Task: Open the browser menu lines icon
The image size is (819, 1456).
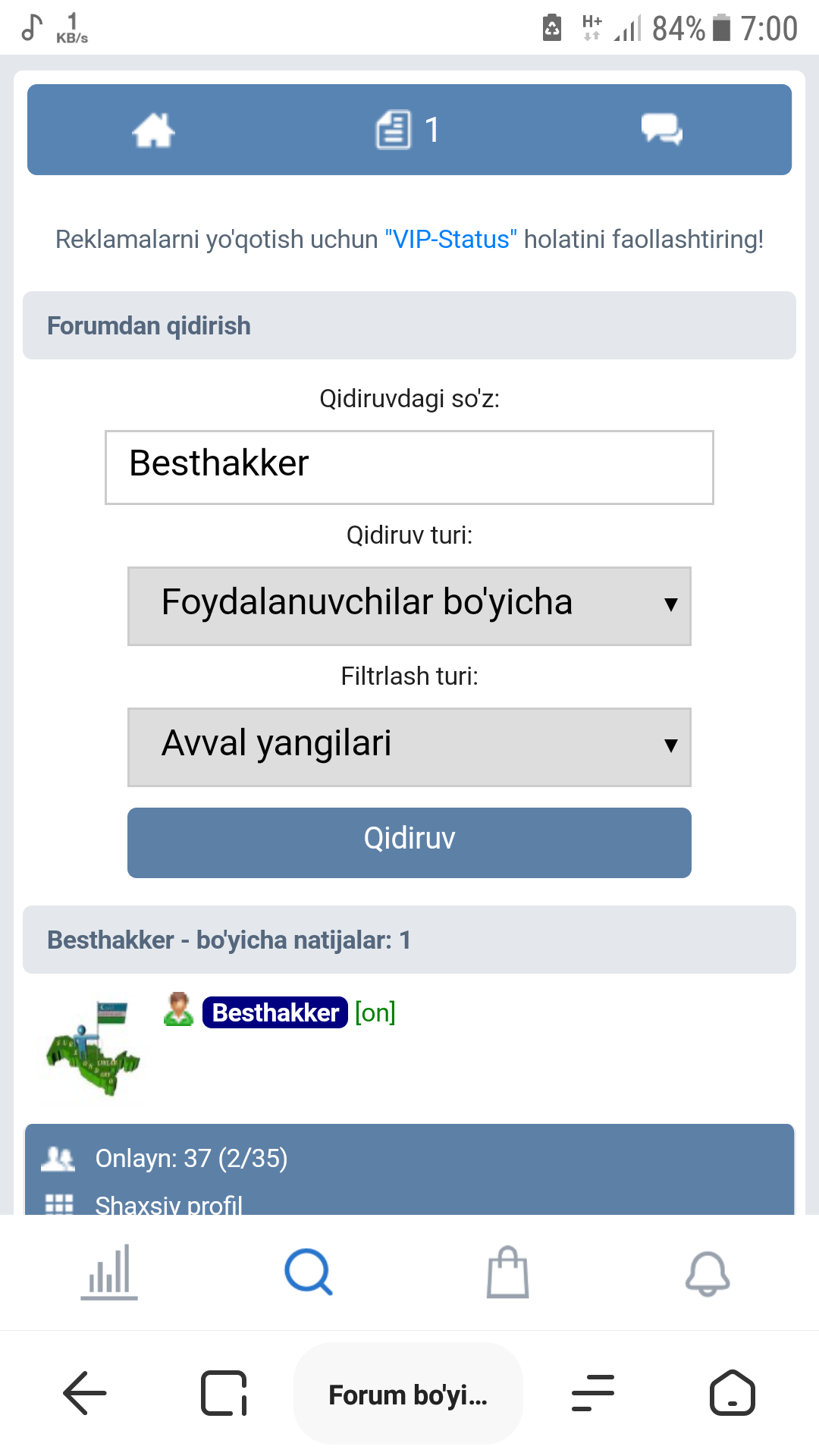Action: (593, 1393)
